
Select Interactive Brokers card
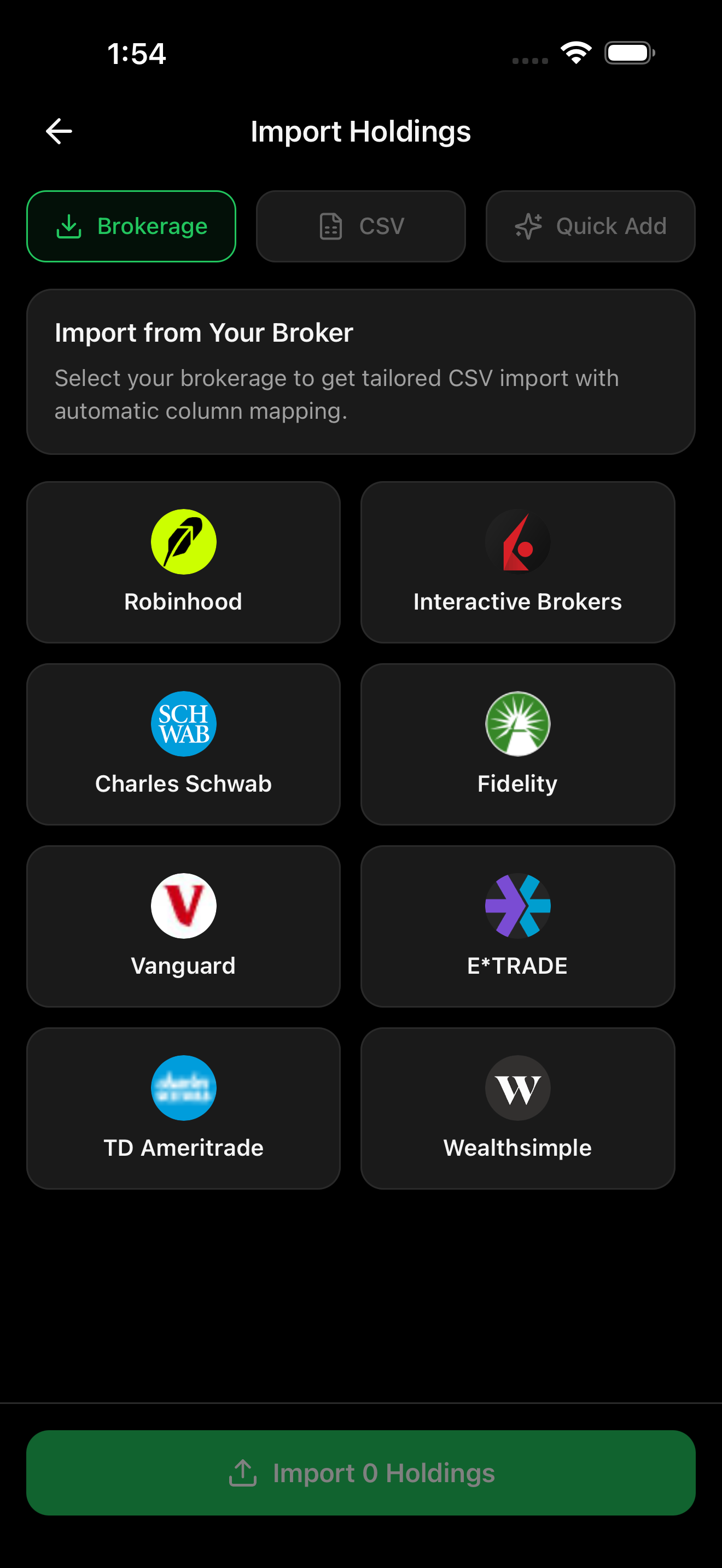point(517,562)
